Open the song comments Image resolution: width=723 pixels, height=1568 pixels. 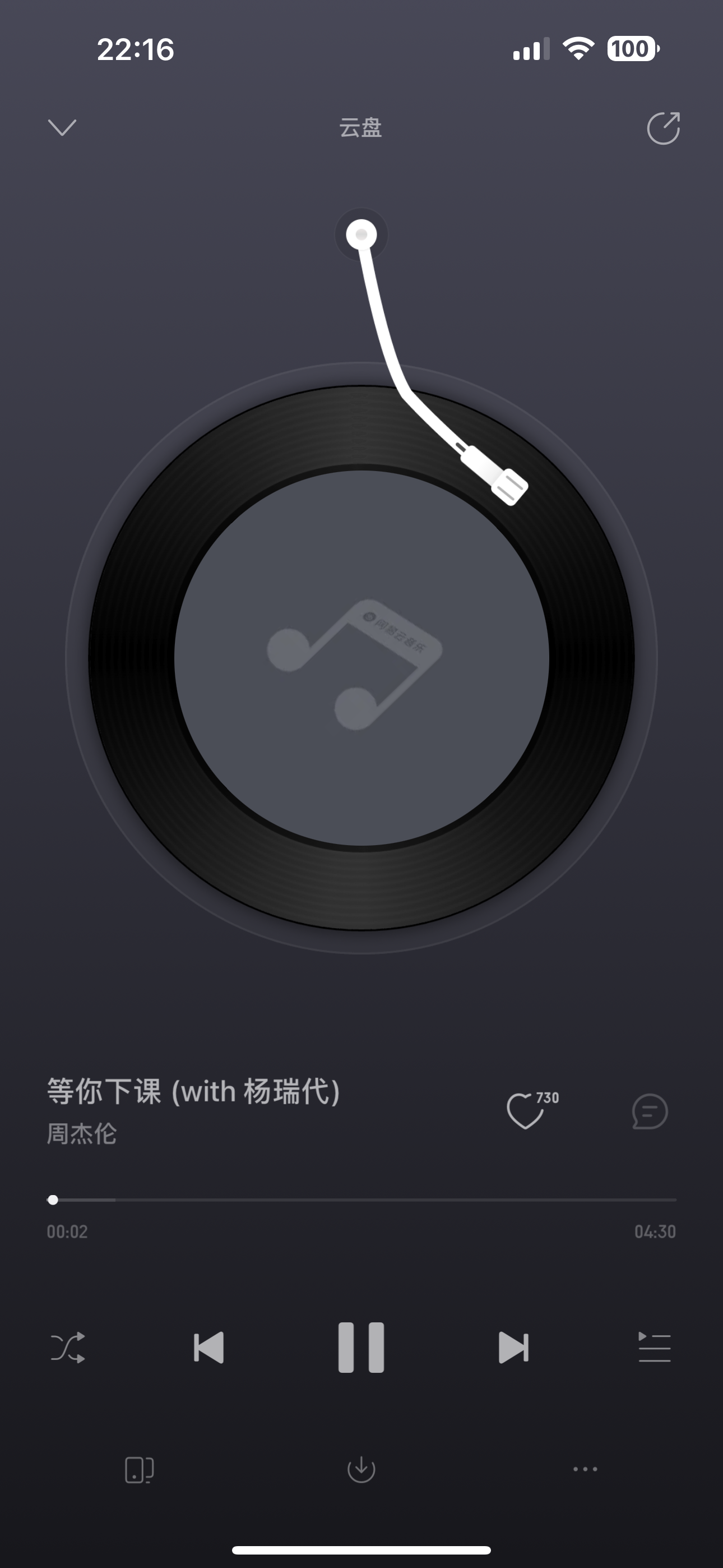click(x=650, y=1111)
